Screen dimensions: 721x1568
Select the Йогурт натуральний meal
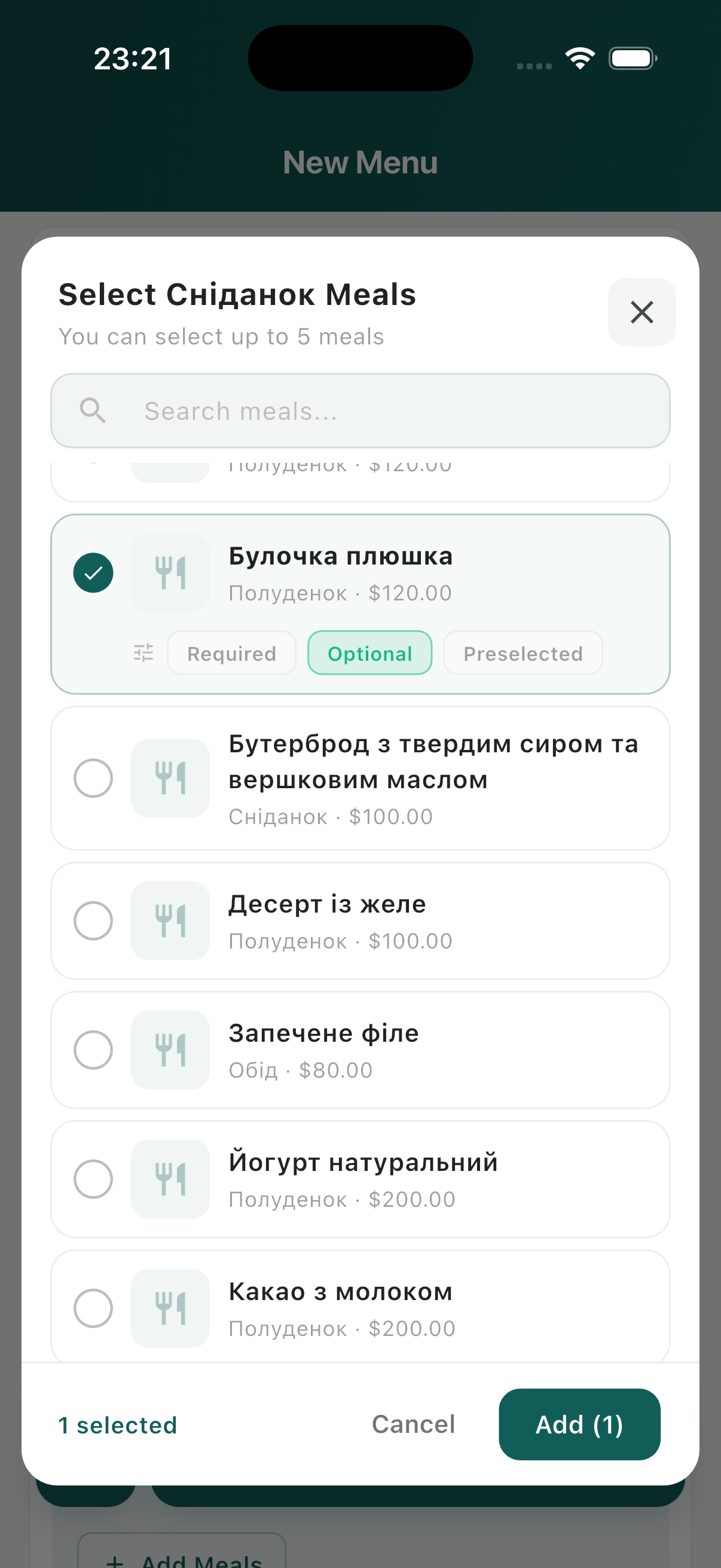(93, 1179)
